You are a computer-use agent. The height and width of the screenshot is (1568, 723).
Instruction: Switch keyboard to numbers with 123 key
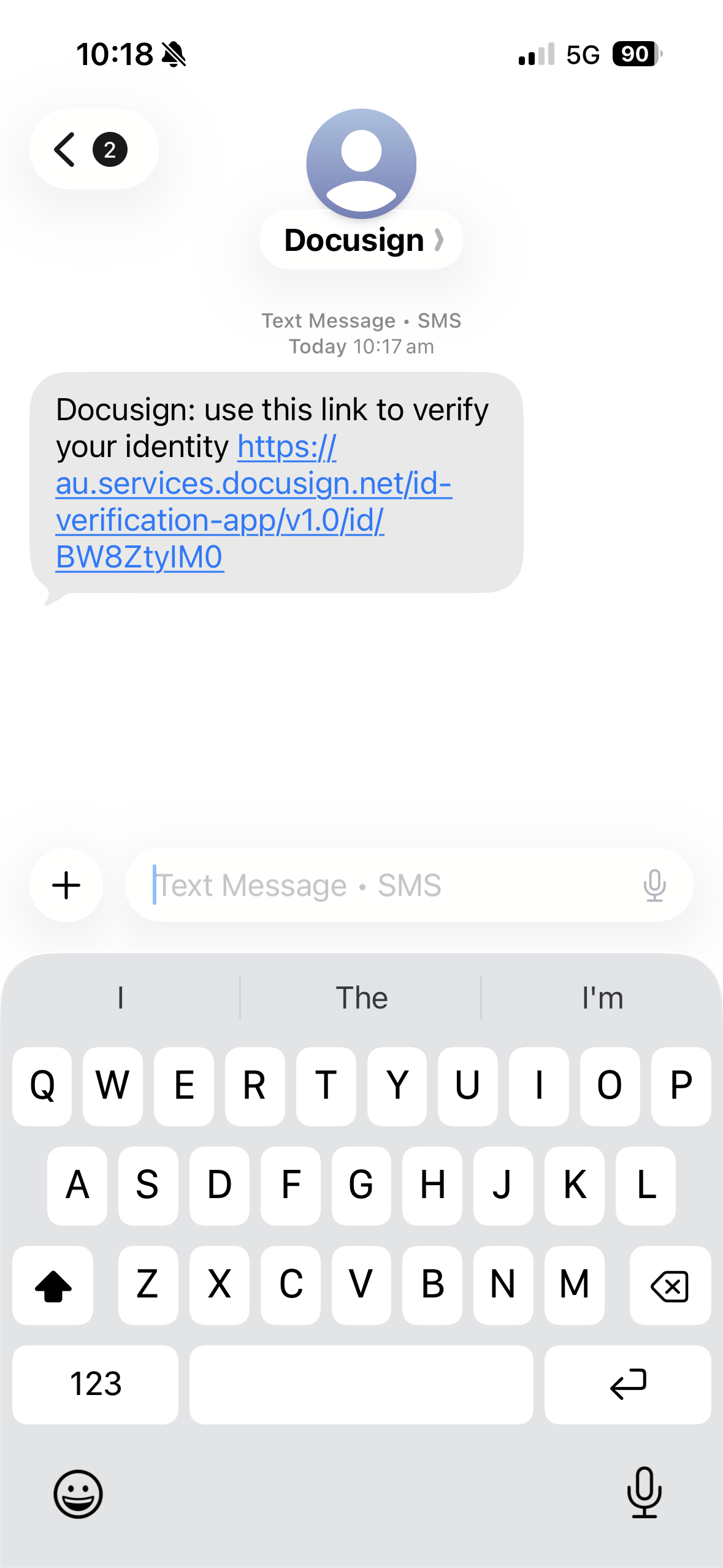click(96, 1385)
